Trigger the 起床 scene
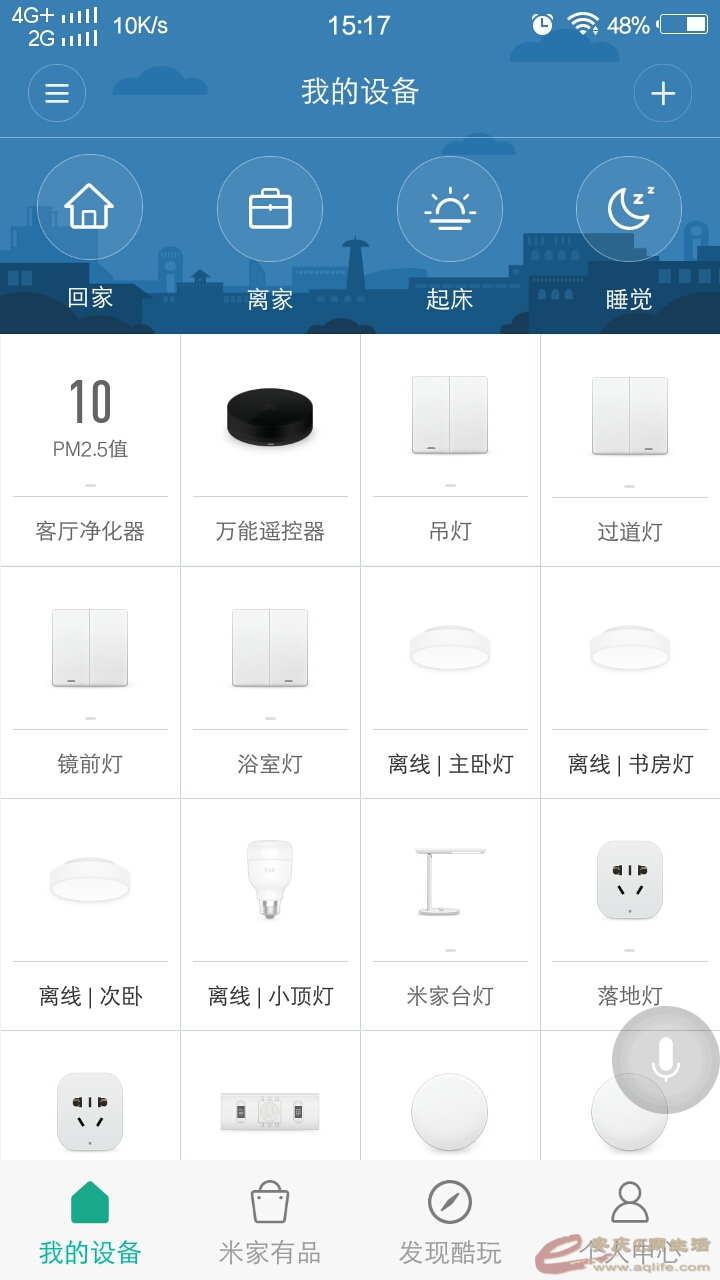The width and height of the screenshot is (720, 1280). click(x=450, y=208)
